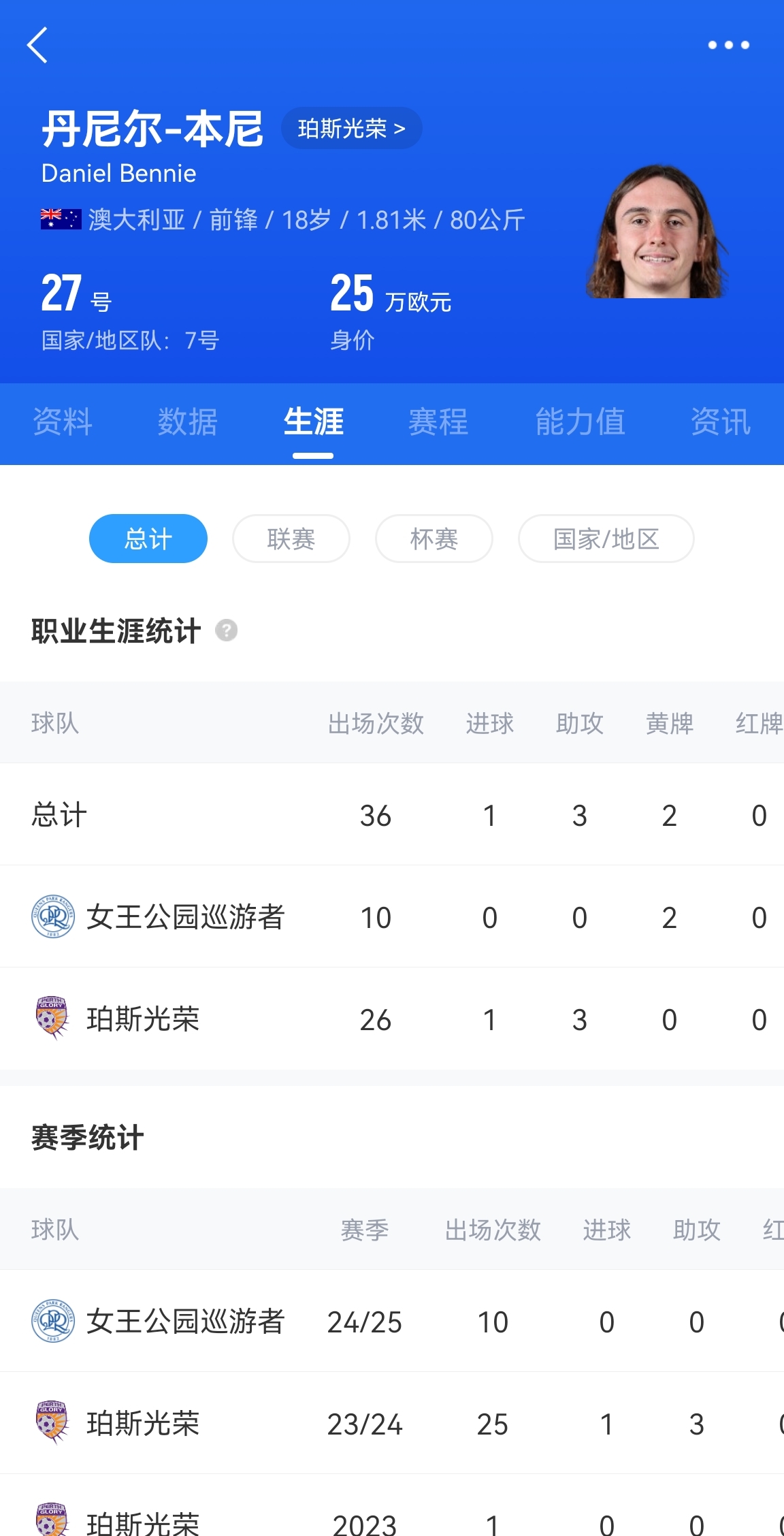
Task: Switch to the 能力值 tab
Action: pyautogui.click(x=580, y=422)
